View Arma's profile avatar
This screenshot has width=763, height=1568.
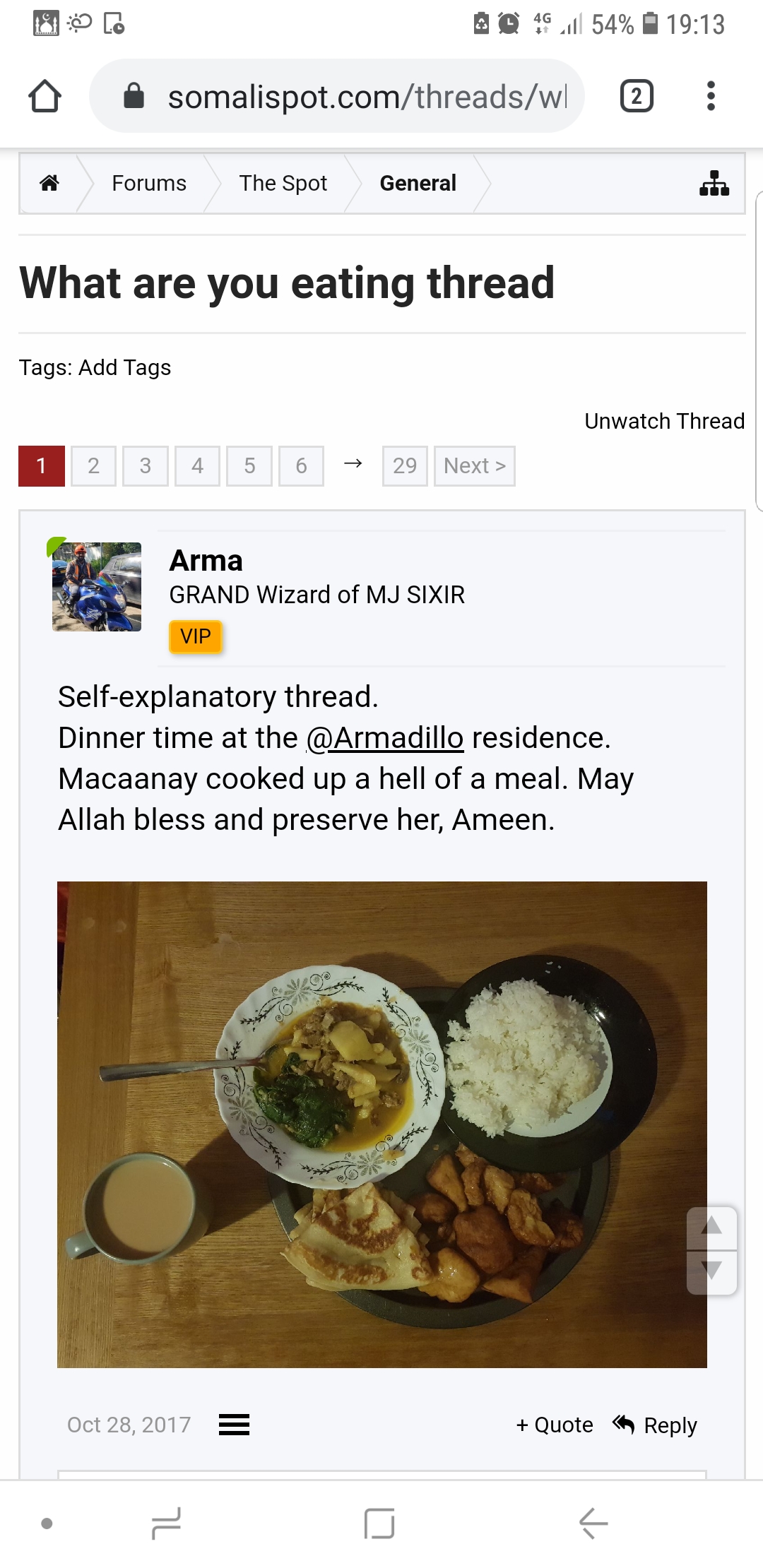pos(97,586)
